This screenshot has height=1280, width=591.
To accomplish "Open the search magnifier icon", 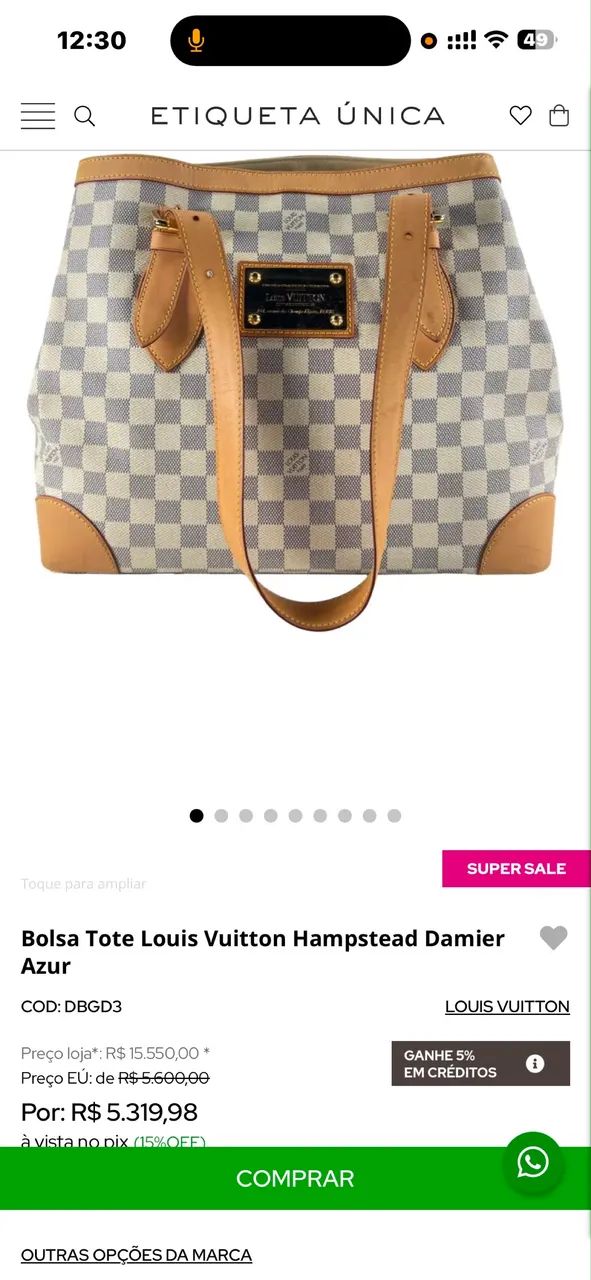I will [85, 116].
